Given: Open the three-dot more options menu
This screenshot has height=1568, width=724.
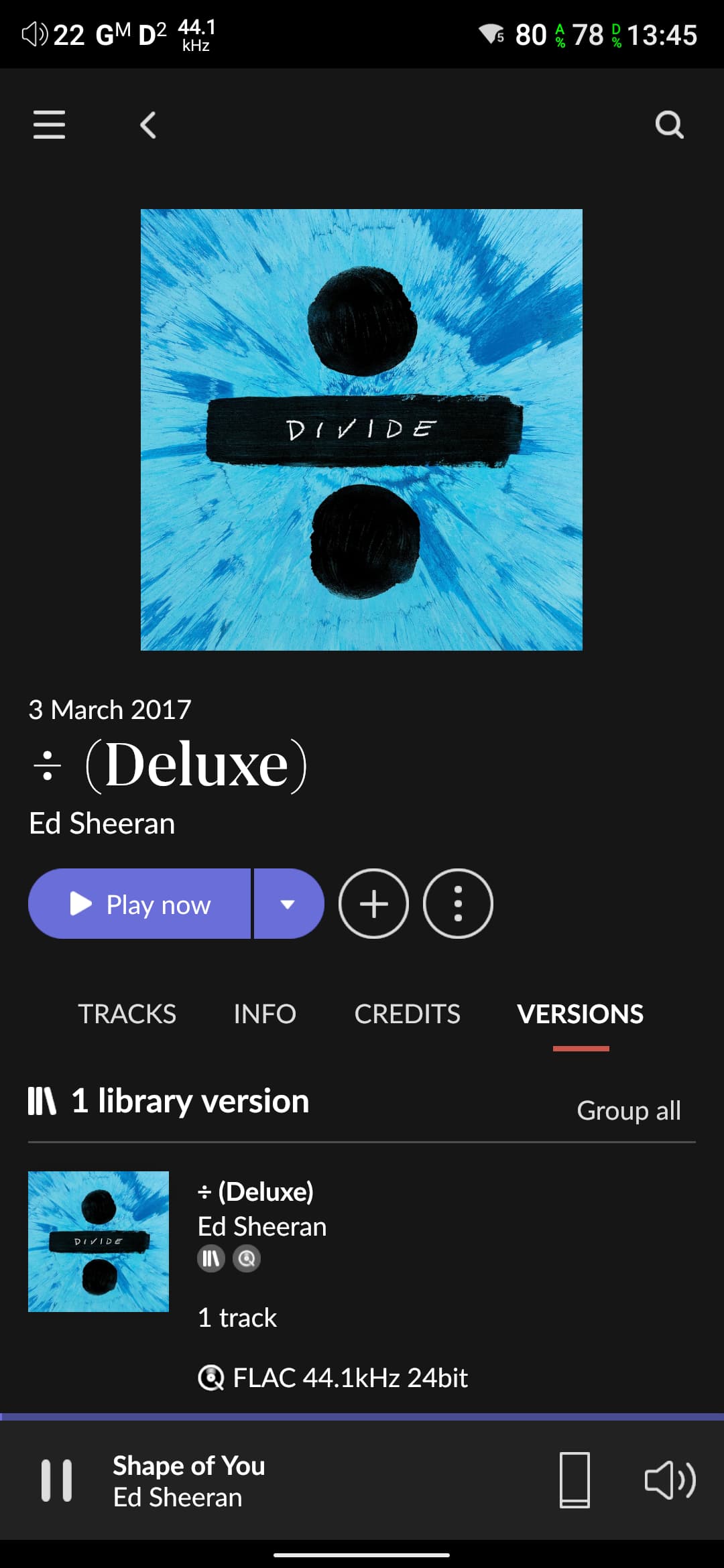Looking at the screenshot, I should coord(458,904).
